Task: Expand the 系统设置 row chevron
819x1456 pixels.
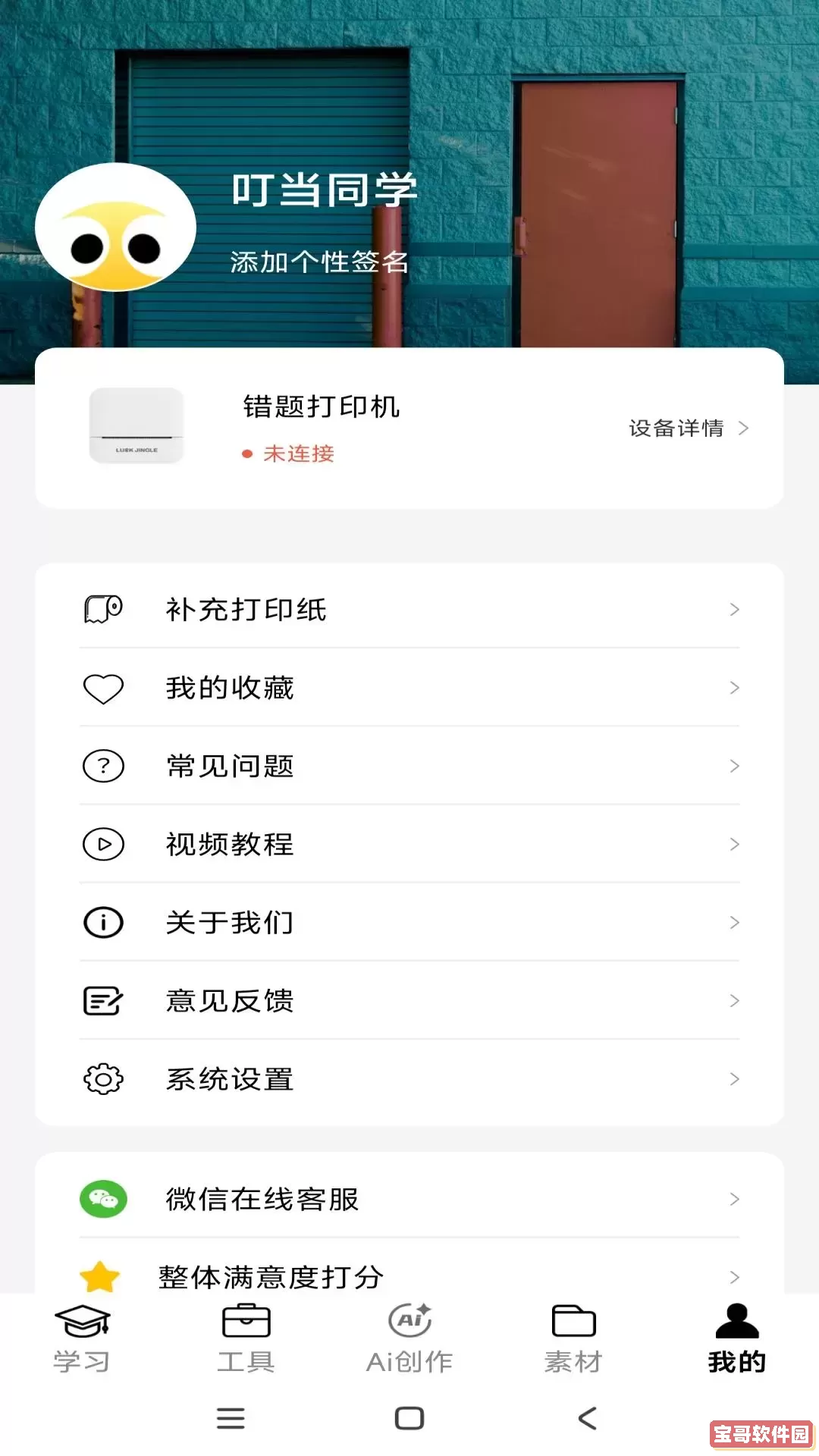Action: click(733, 1079)
